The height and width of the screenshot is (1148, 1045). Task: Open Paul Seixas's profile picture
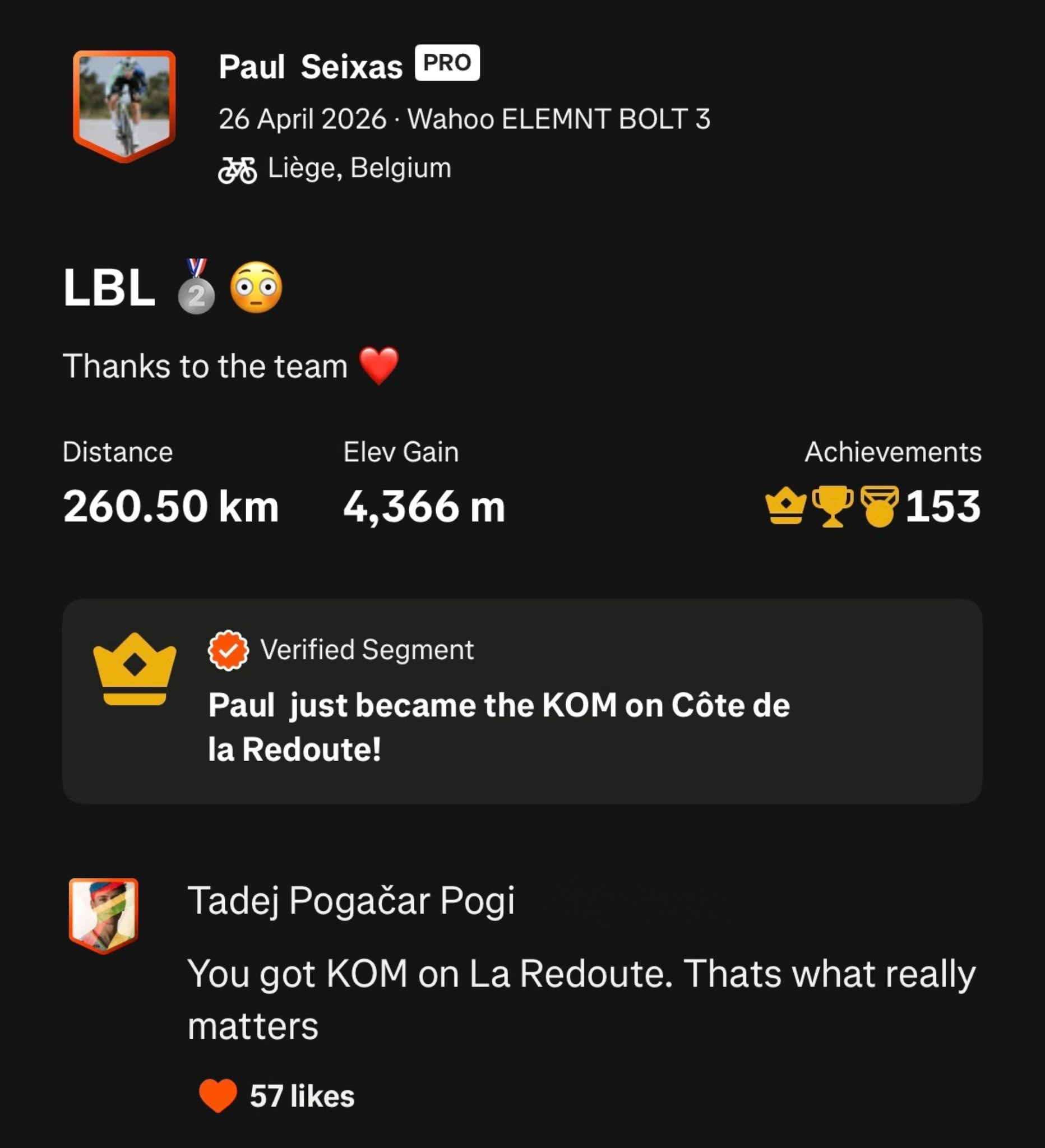[x=124, y=105]
